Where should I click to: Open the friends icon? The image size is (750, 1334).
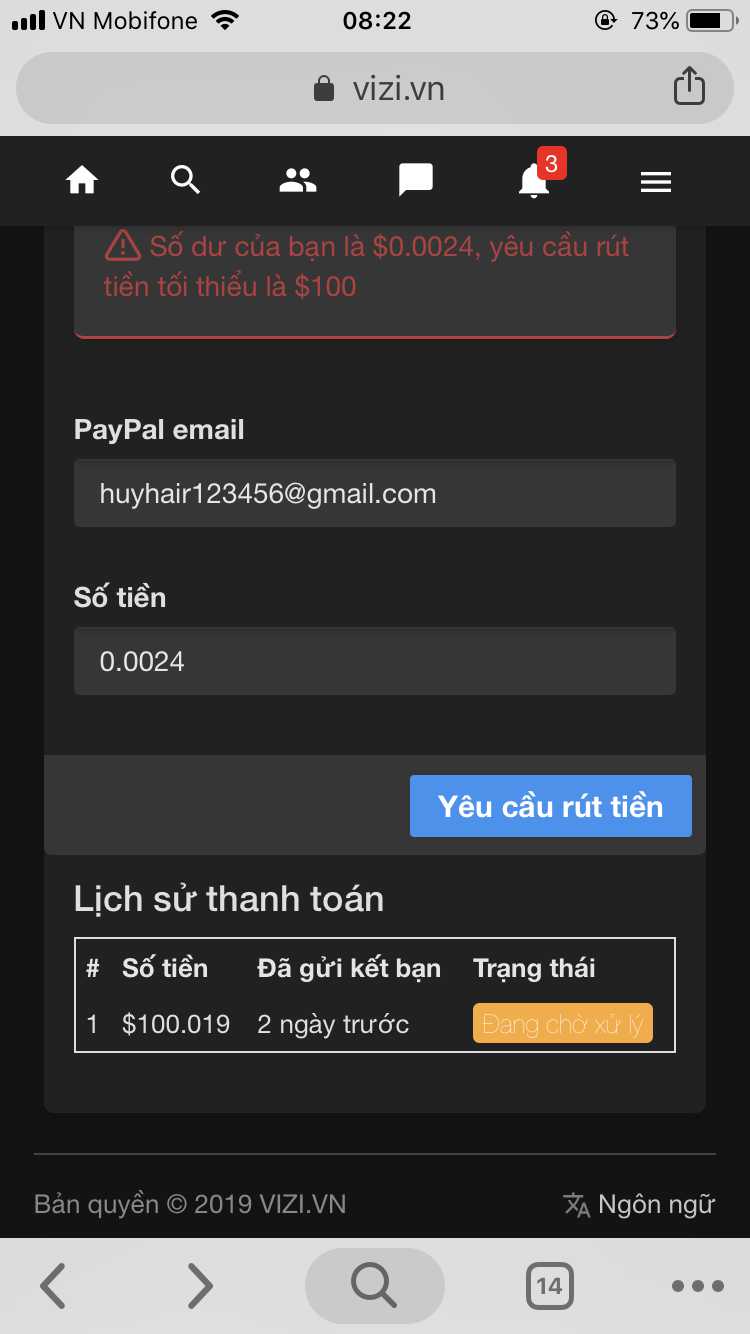[x=297, y=181]
